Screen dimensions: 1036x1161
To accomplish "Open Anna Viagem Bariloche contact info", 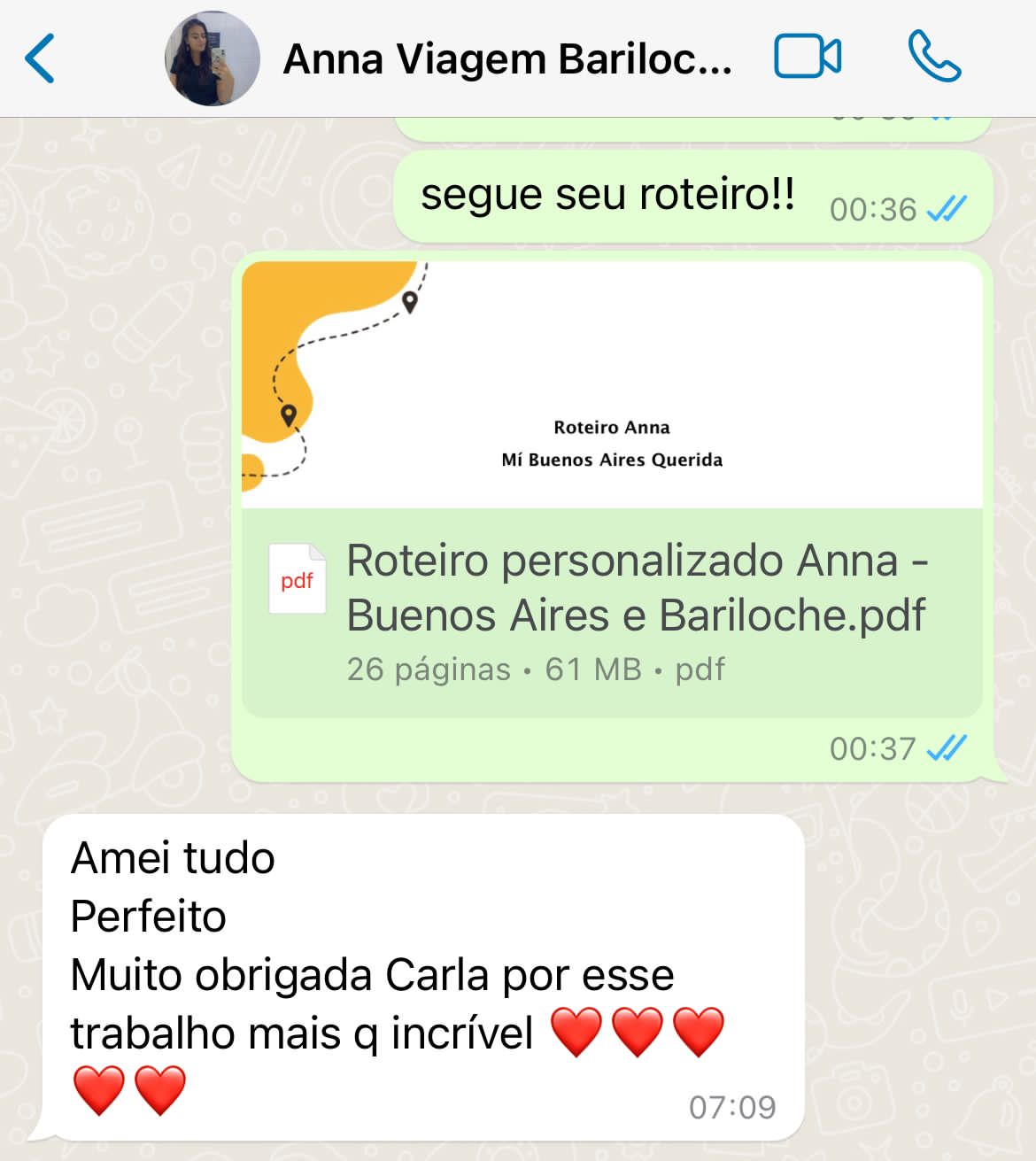I will coord(506,60).
